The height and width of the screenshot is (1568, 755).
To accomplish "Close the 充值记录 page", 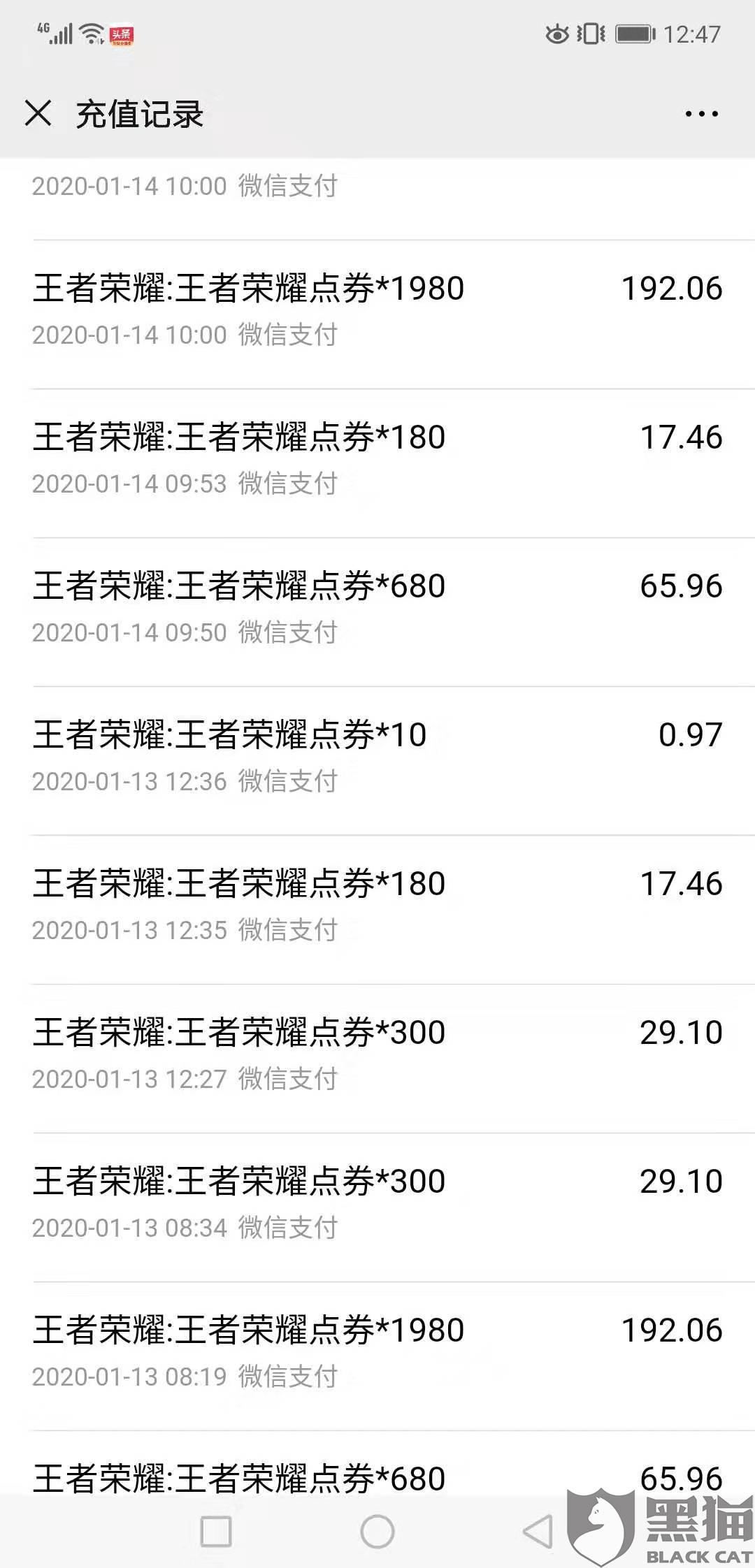I will 38,113.
